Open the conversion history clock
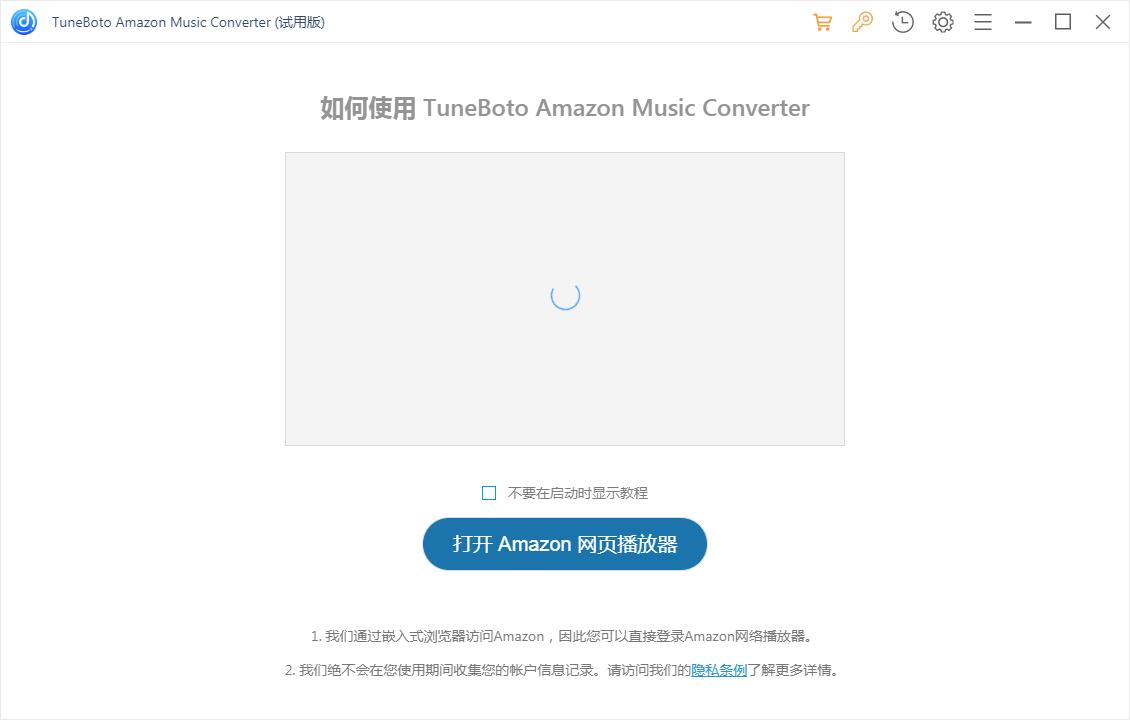Screen dimensions: 1130x720 pyautogui.click(x=903, y=22)
